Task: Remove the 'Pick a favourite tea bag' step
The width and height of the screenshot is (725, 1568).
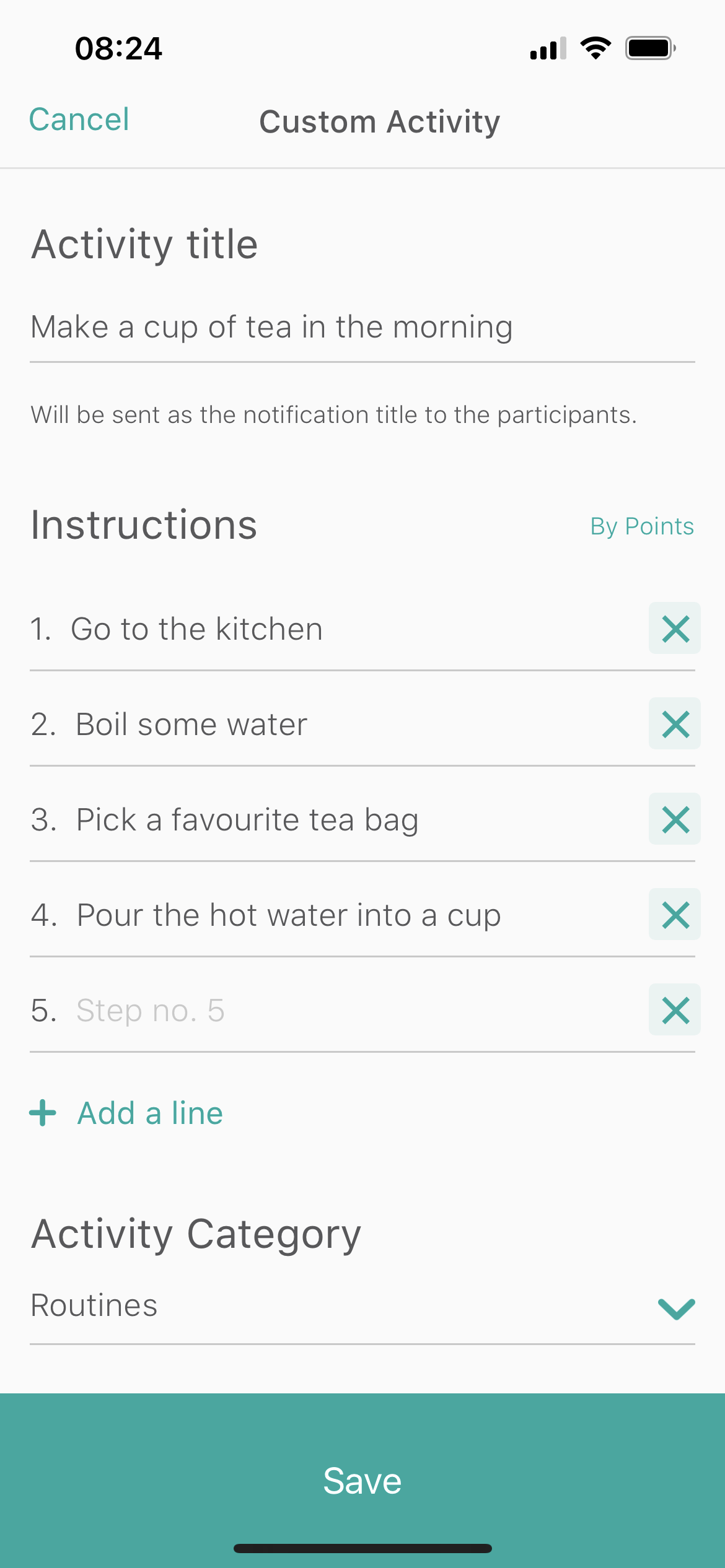Action: pos(674,819)
